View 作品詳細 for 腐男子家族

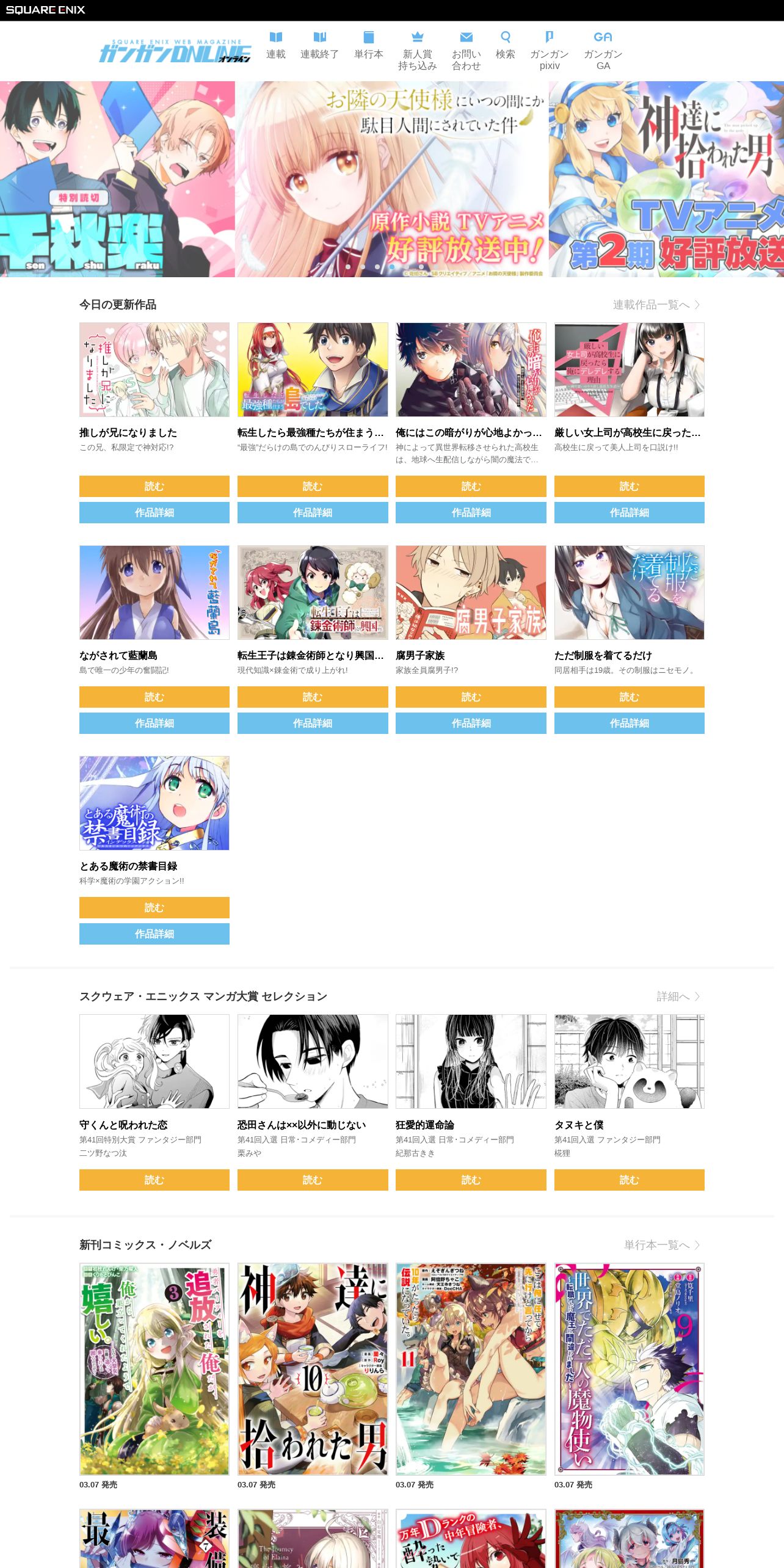(471, 723)
